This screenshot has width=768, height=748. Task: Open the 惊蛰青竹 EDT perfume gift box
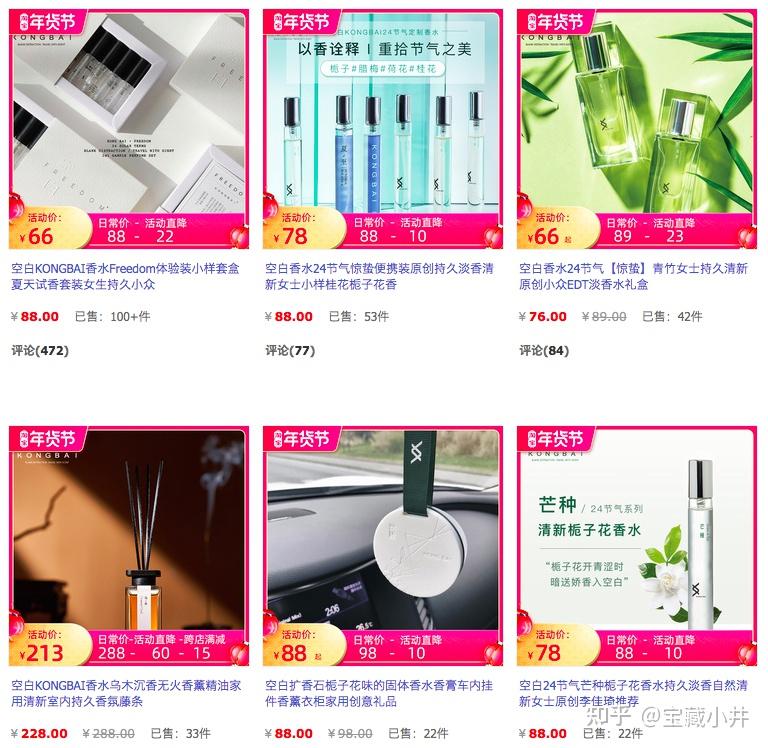click(633, 276)
